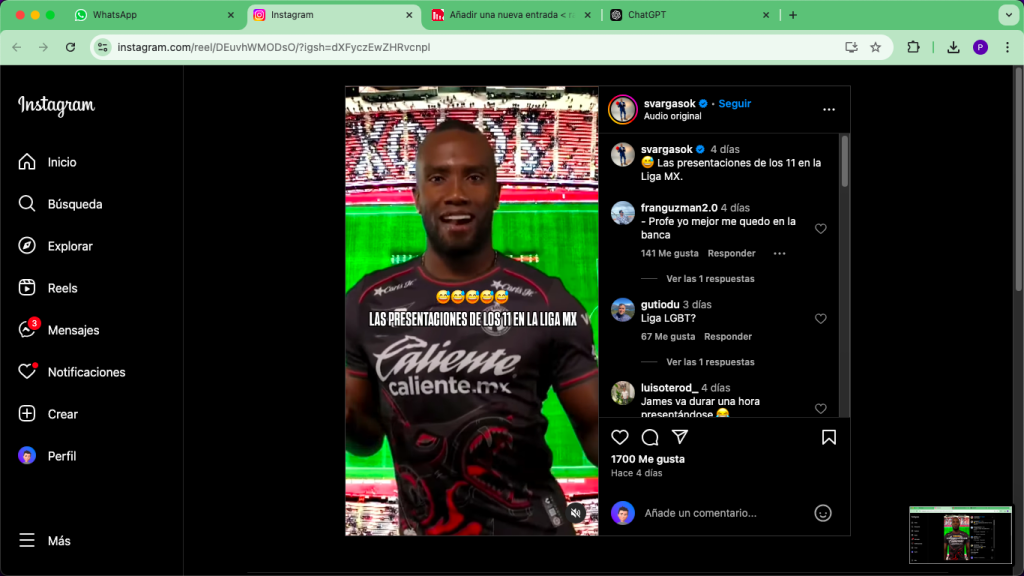Viewport: 1024px width, 576px height.
Task: Like the reel with the heart icon
Action: 620,437
